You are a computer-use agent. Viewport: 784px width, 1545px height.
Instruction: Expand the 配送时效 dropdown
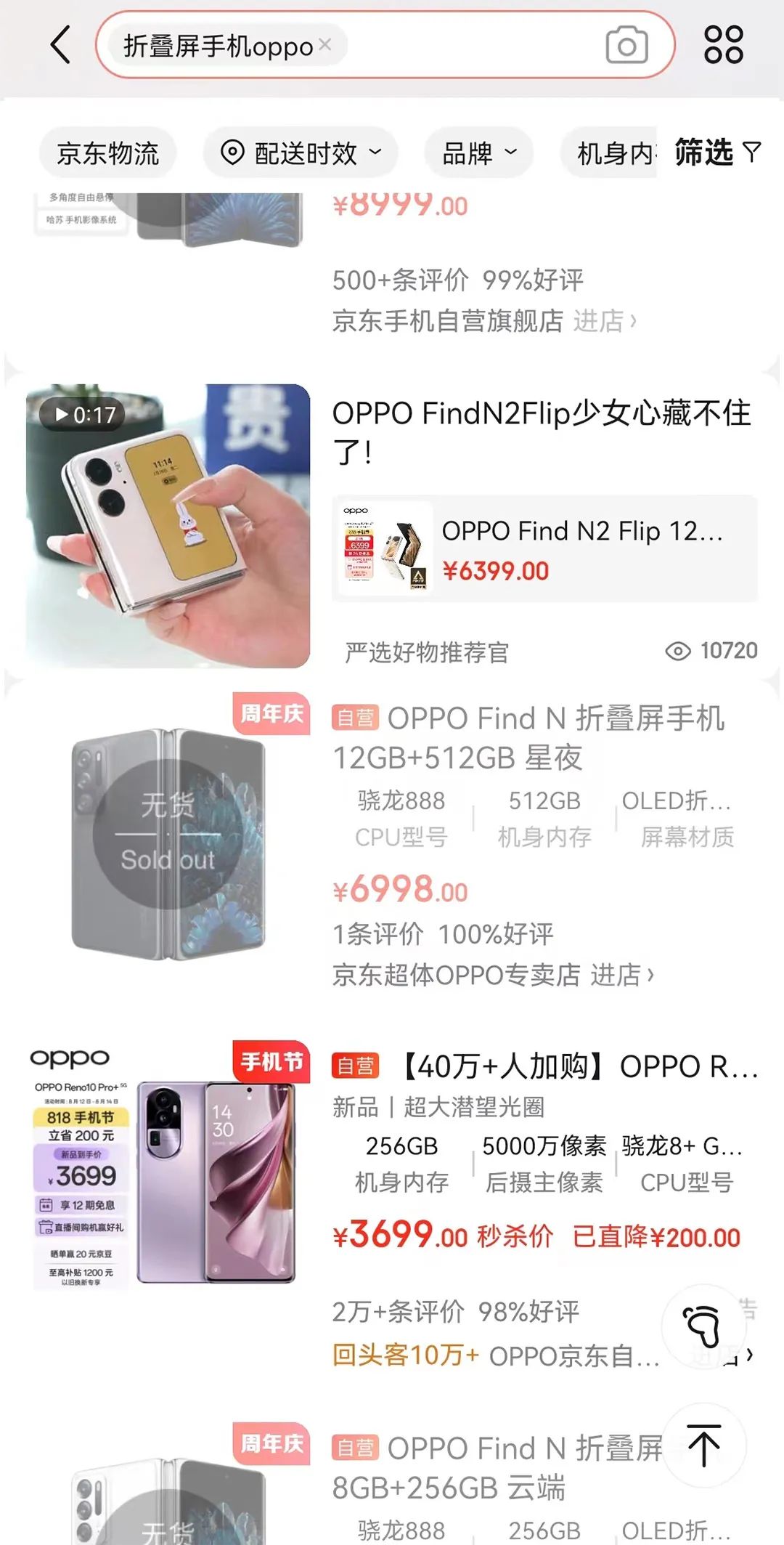301,153
